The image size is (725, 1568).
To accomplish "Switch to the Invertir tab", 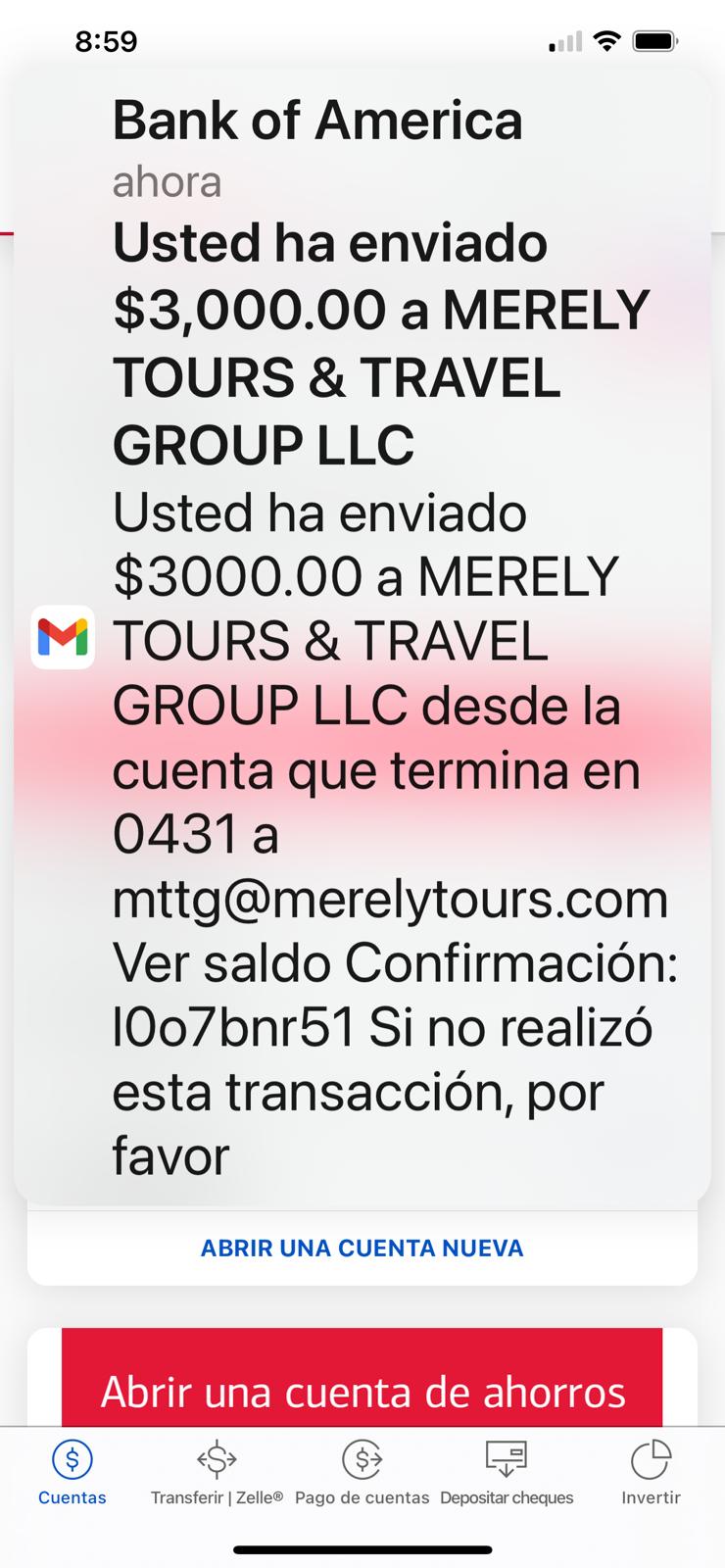I will pyautogui.click(x=651, y=1473).
